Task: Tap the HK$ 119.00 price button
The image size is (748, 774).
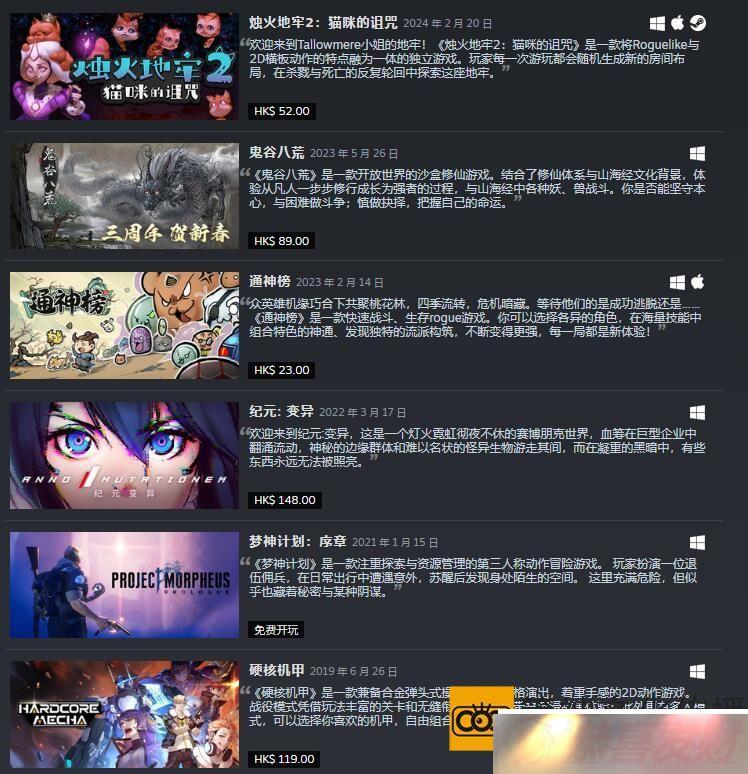Action: 284,759
